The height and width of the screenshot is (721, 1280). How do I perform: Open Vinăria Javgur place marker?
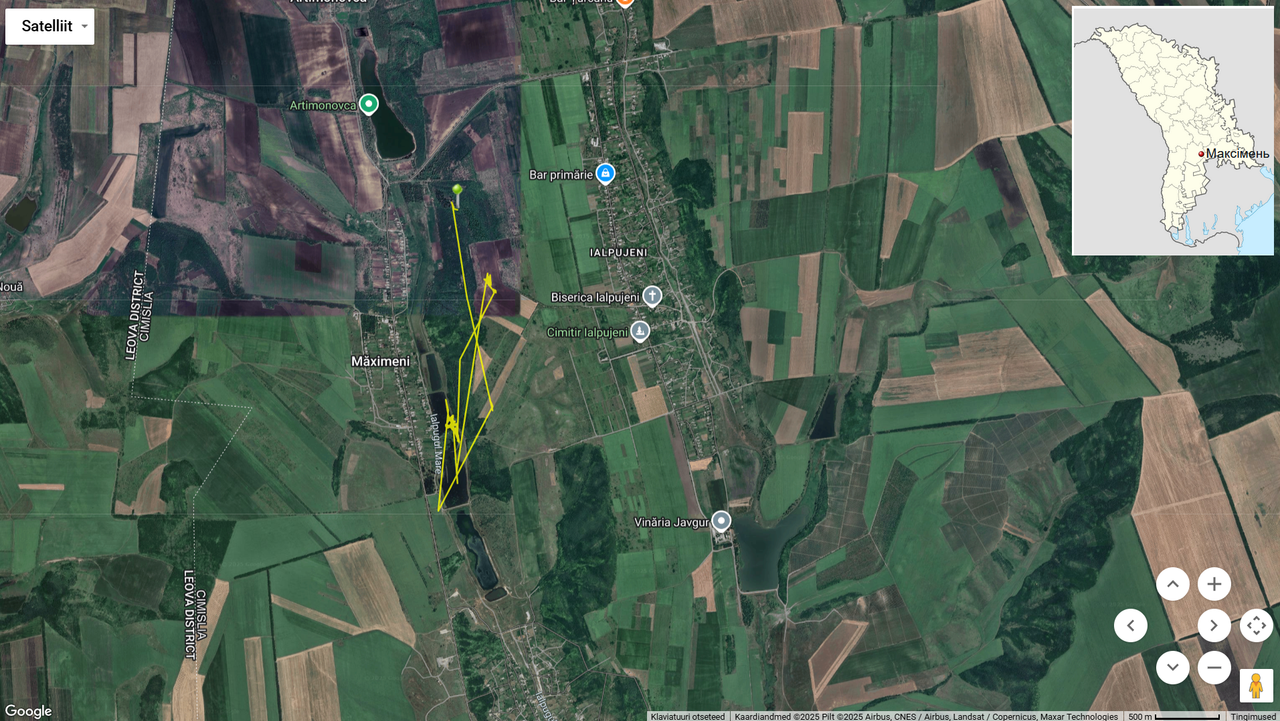point(720,521)
